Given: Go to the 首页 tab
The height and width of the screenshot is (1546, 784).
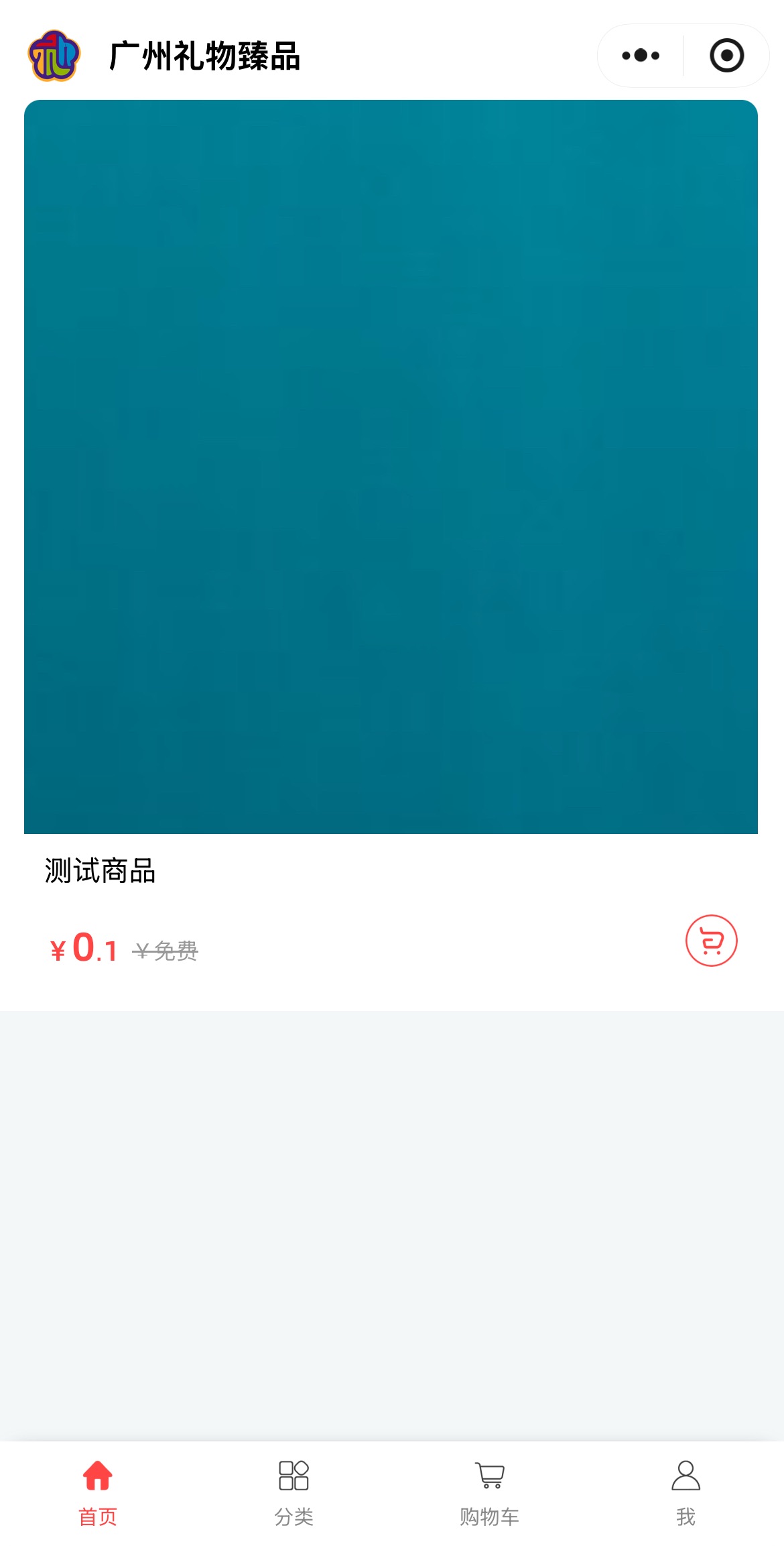Looking at the screenshot, I should pyautogui.click(x=98, y=1494).
